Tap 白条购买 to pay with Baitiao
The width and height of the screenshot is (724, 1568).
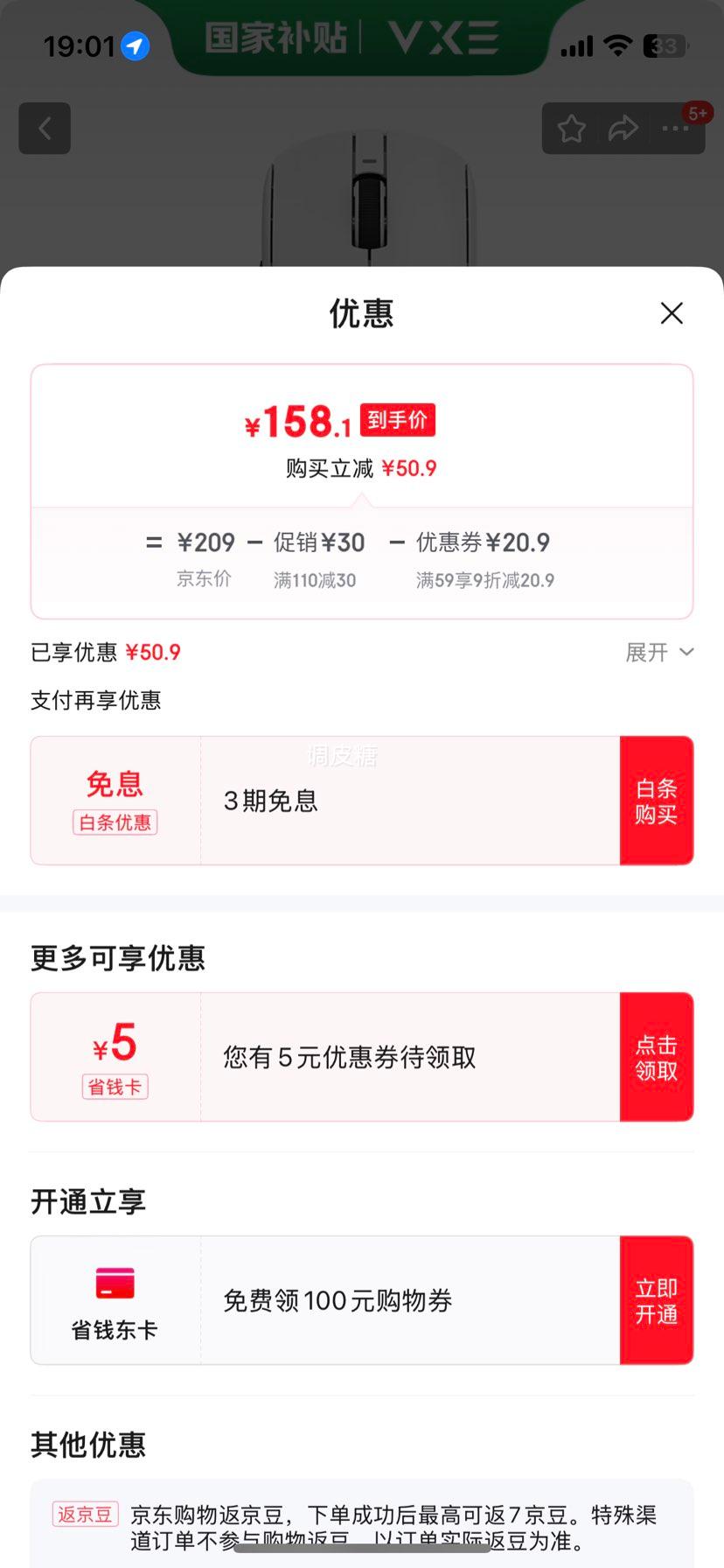click(657, 800)
